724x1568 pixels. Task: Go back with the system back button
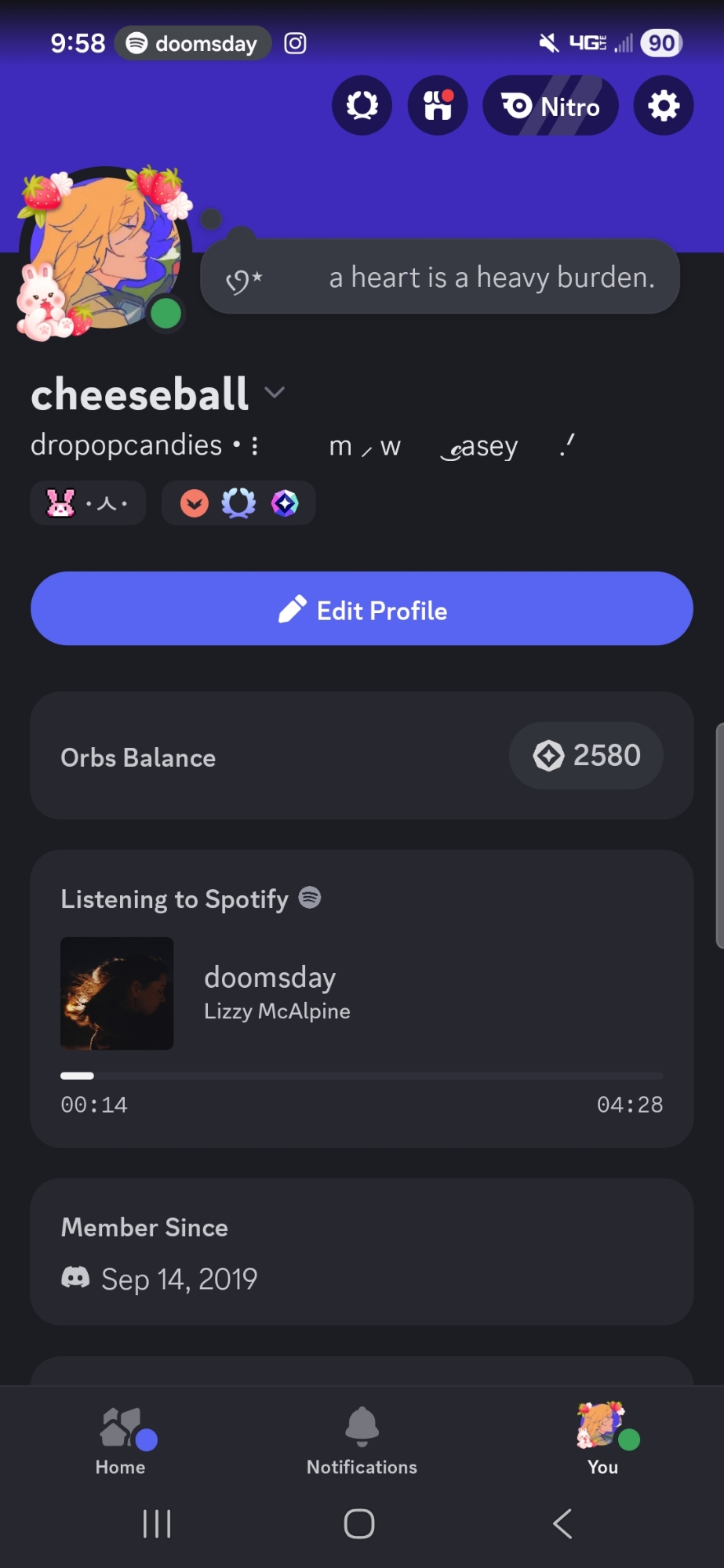[562, 1524]
